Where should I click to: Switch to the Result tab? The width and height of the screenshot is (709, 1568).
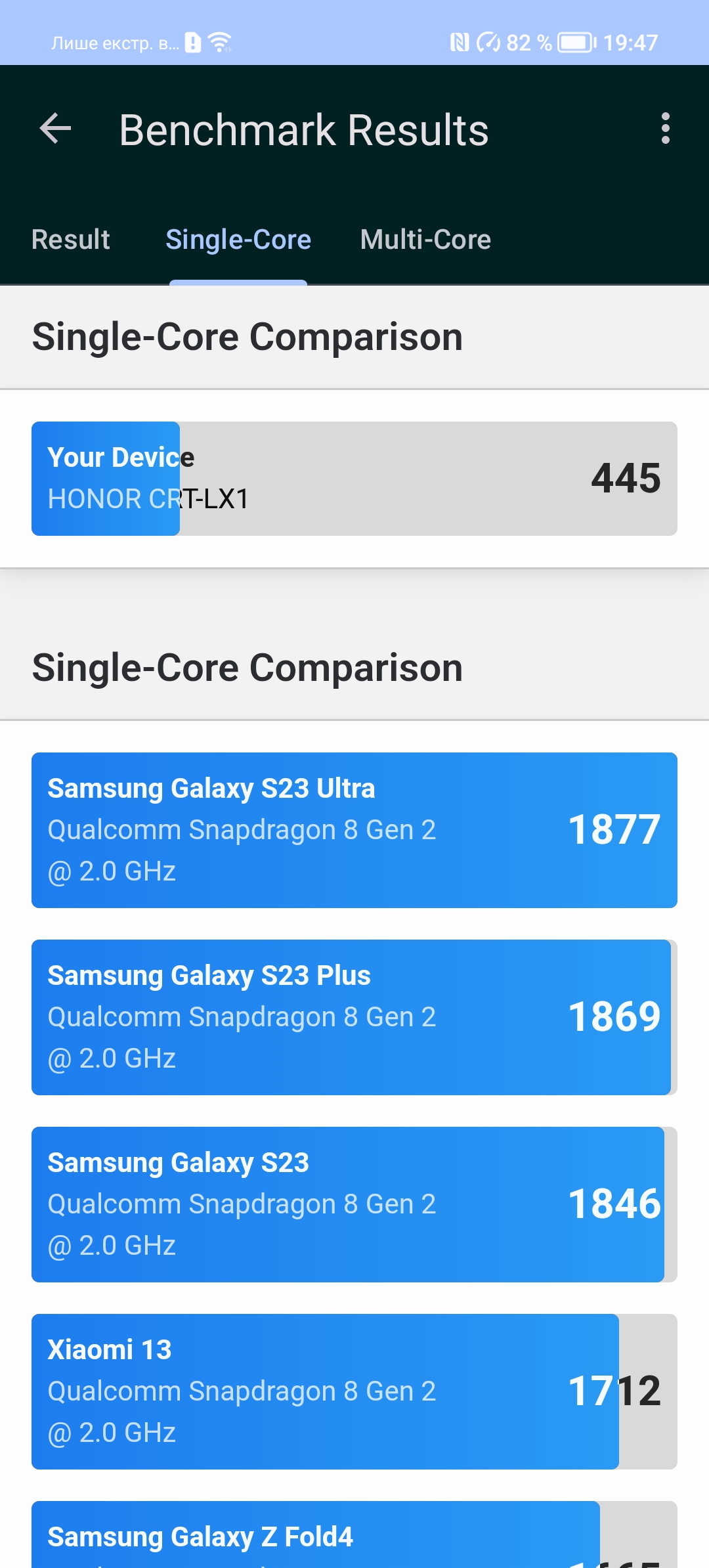tap(71, 240)
